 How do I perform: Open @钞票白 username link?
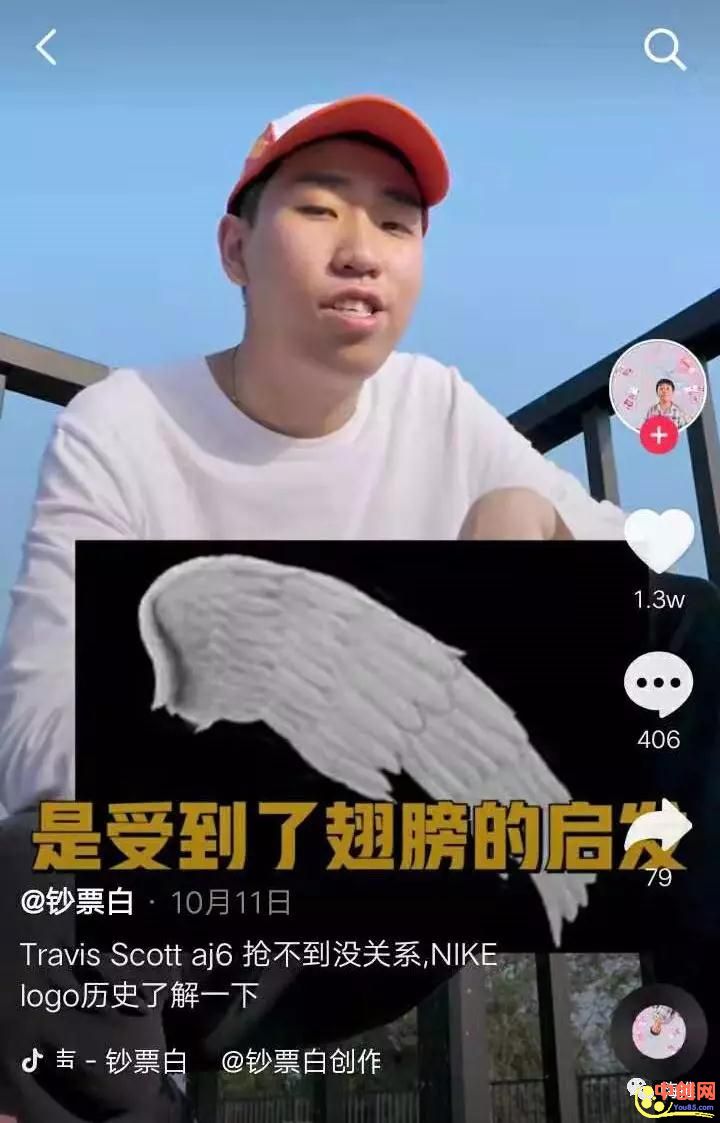[77, 902]
